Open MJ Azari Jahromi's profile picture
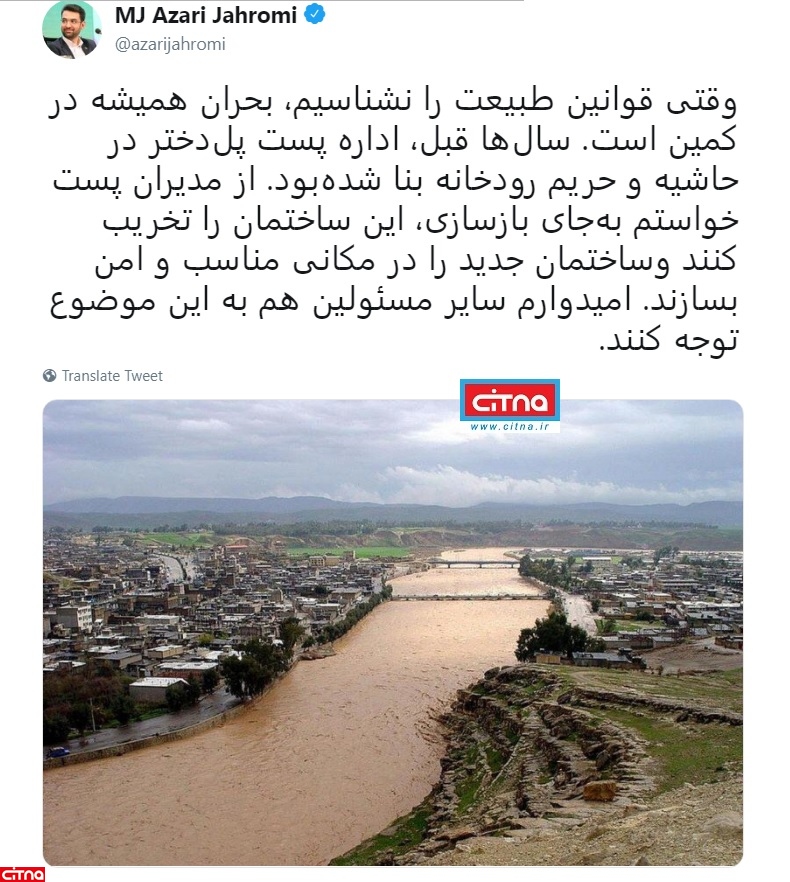790x882 pixels. [70, 30]
